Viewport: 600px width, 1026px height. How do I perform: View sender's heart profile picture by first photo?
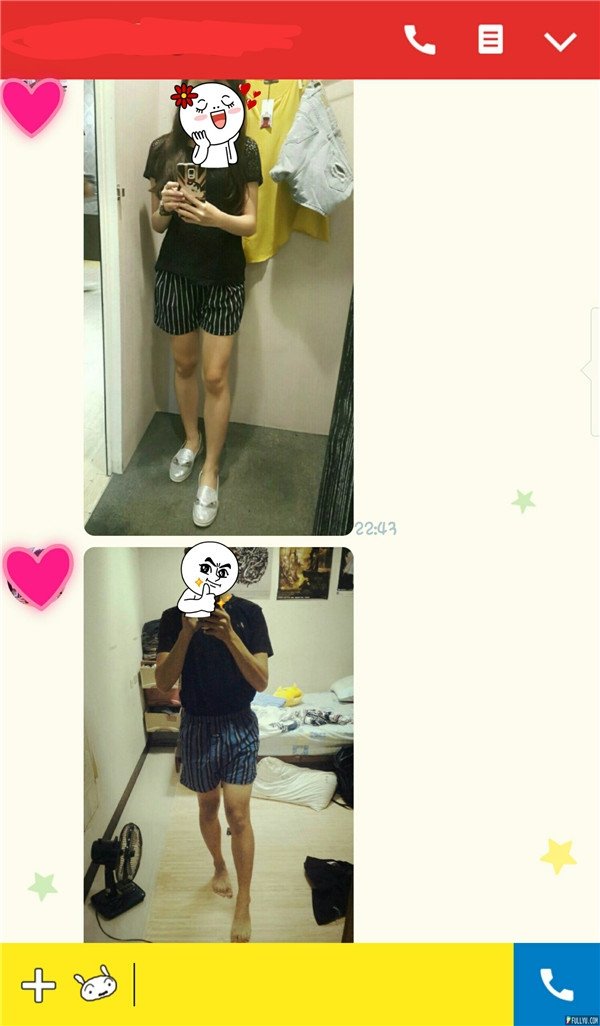[32, 107]
